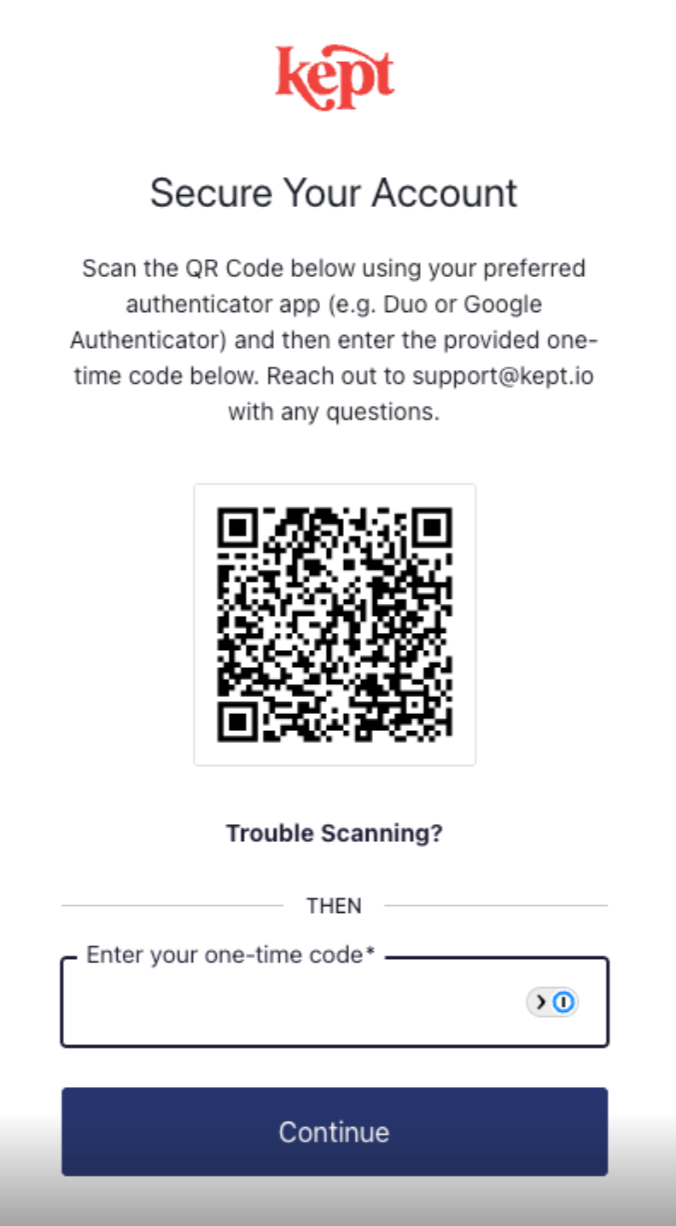Tap the Continue button
Image resolution: width=676 pixels, height=1226 pixels.
334,1132
